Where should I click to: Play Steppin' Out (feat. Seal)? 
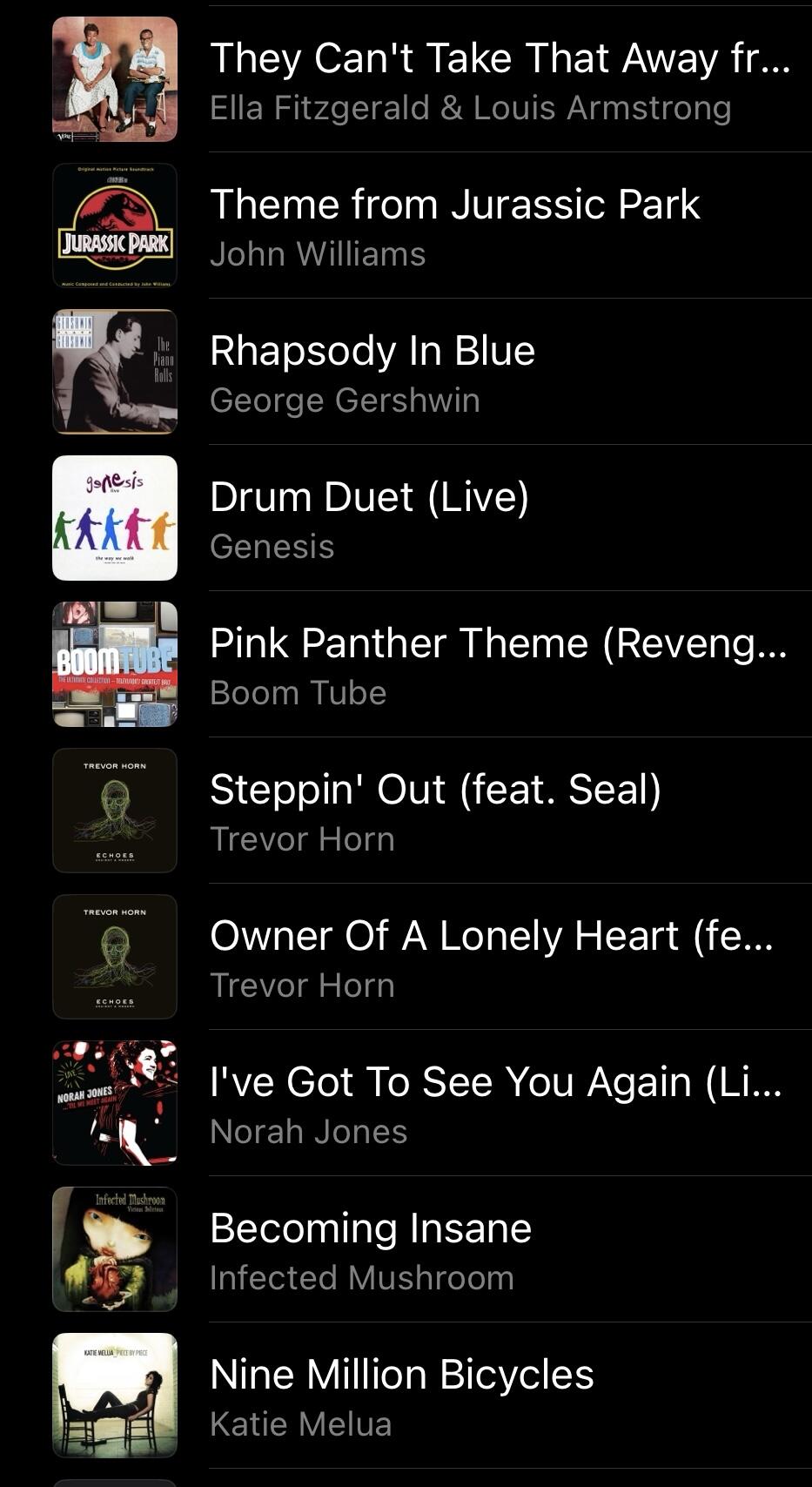tap(406, 811)
